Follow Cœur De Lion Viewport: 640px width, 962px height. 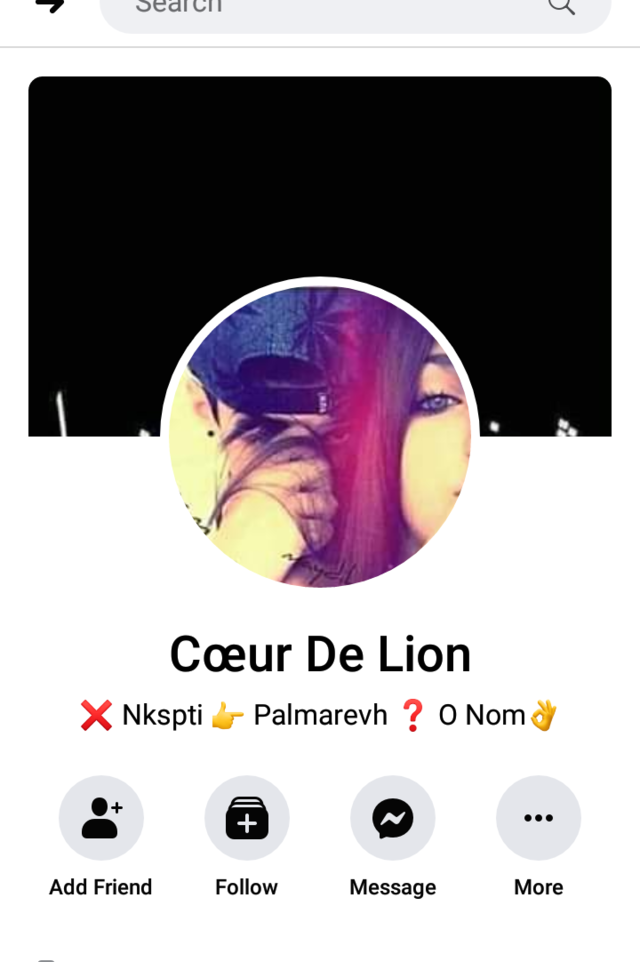pyautogui.click(x=247, y=819)
